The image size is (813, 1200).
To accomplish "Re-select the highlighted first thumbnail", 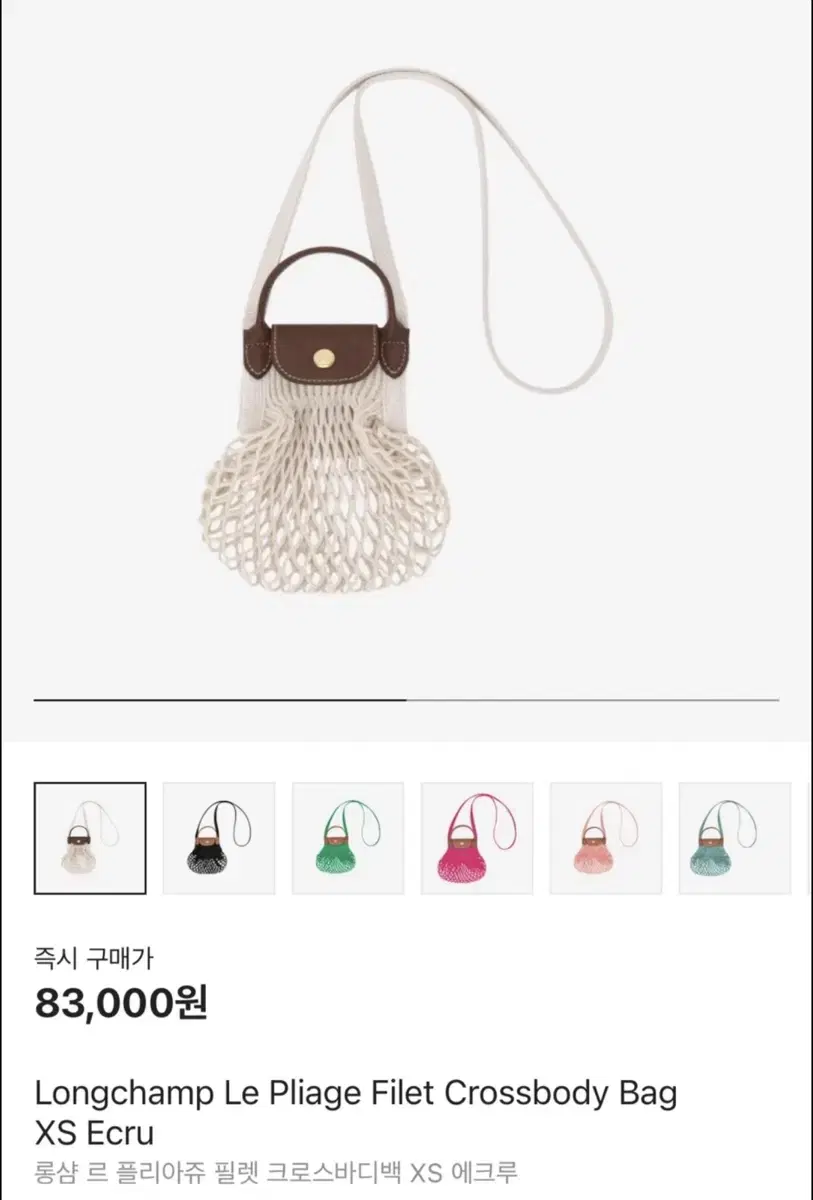I will [x=89, y=836].
